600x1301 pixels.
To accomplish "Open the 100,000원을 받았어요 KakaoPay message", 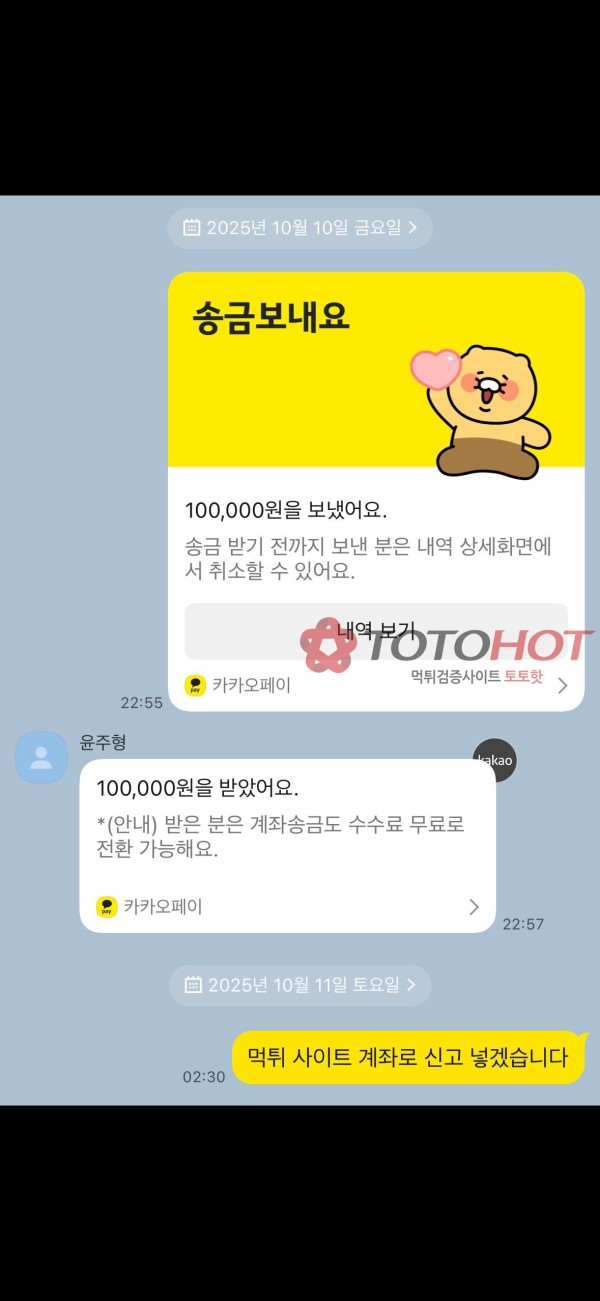I will tap(287, 845).
